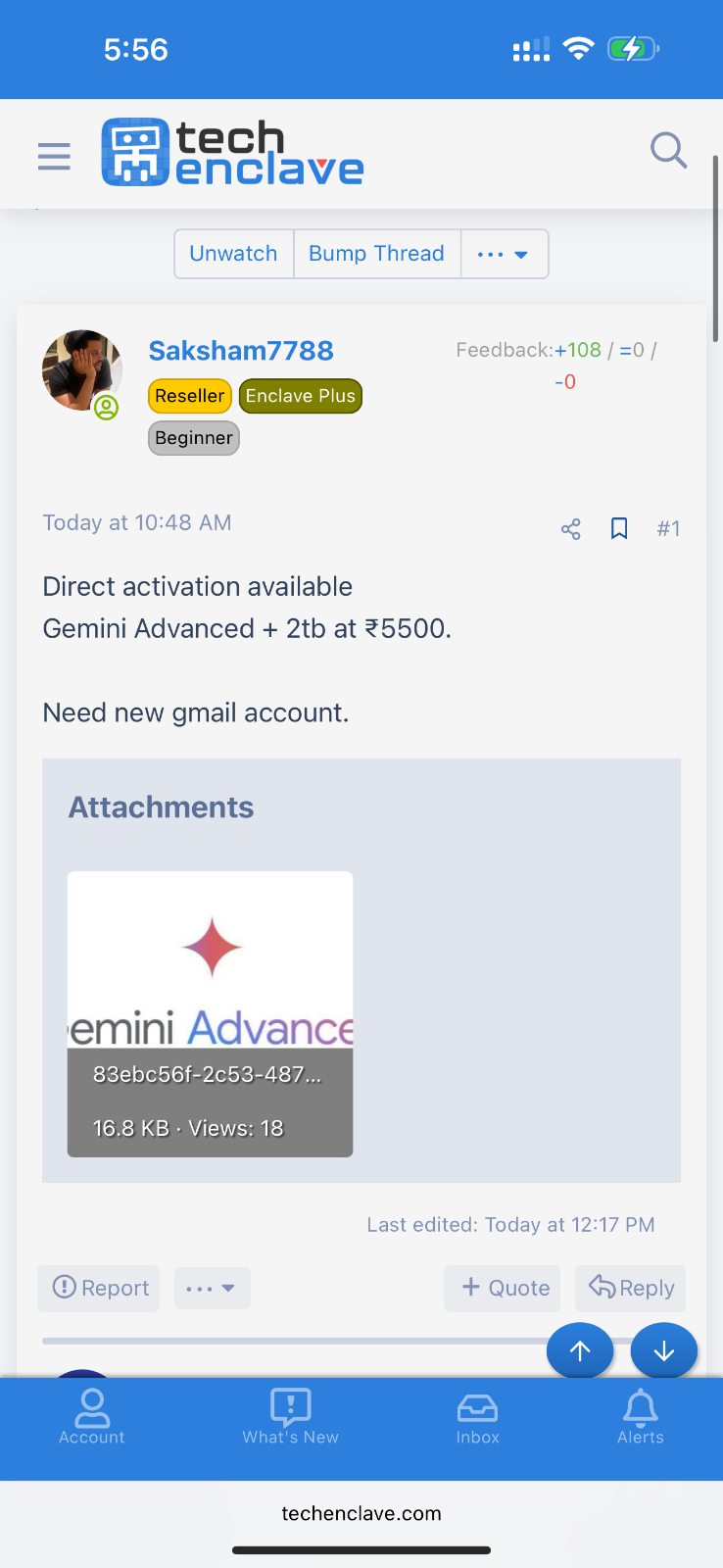Image resolution: width=723 pixels, height=1568 pixels.
Task: Open Saksham7788's profile
Action: [x=241, y=351]
